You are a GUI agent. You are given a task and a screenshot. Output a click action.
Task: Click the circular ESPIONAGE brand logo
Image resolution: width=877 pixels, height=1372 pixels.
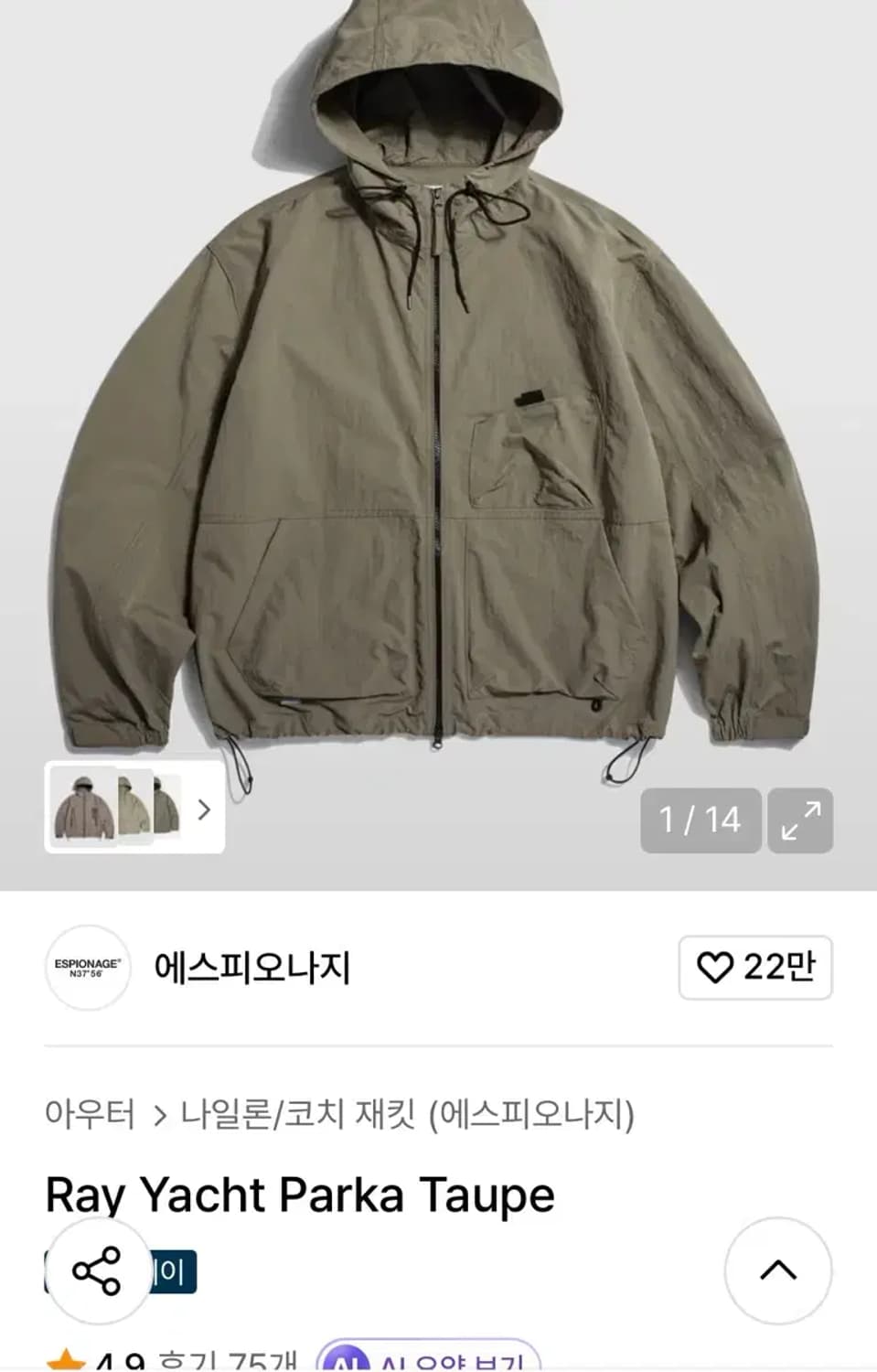point(87,969)
